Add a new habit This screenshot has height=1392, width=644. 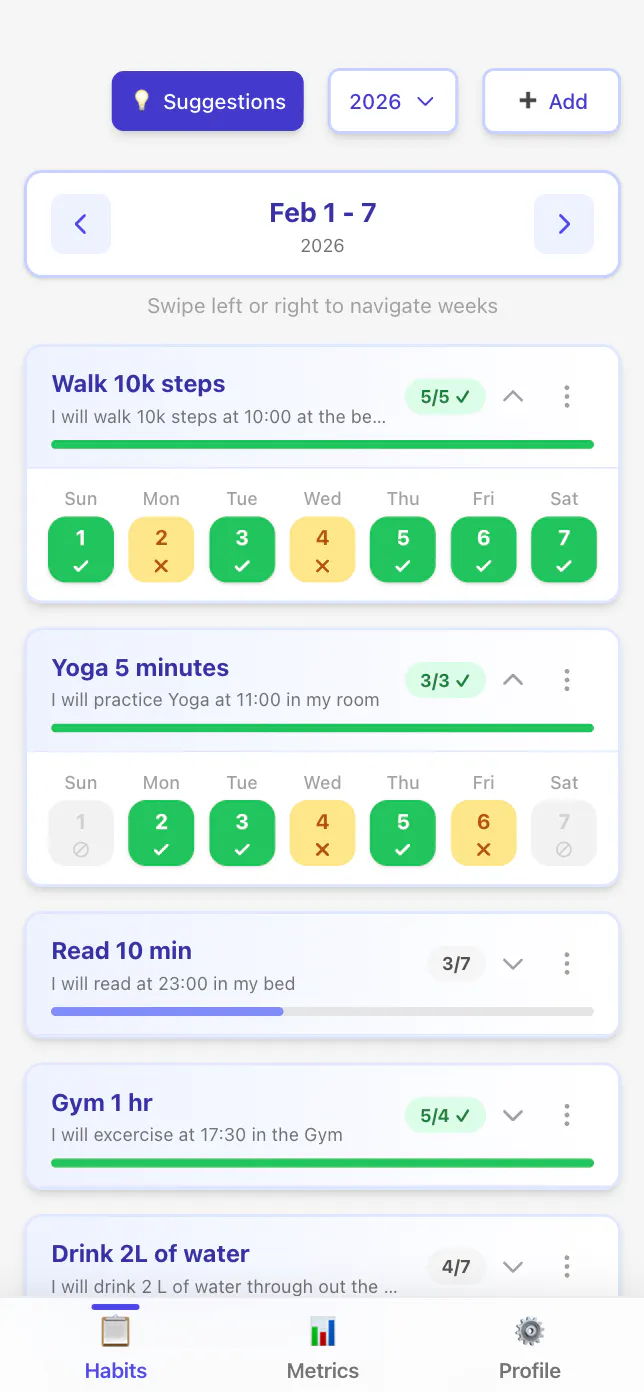[x=552, y=101]
